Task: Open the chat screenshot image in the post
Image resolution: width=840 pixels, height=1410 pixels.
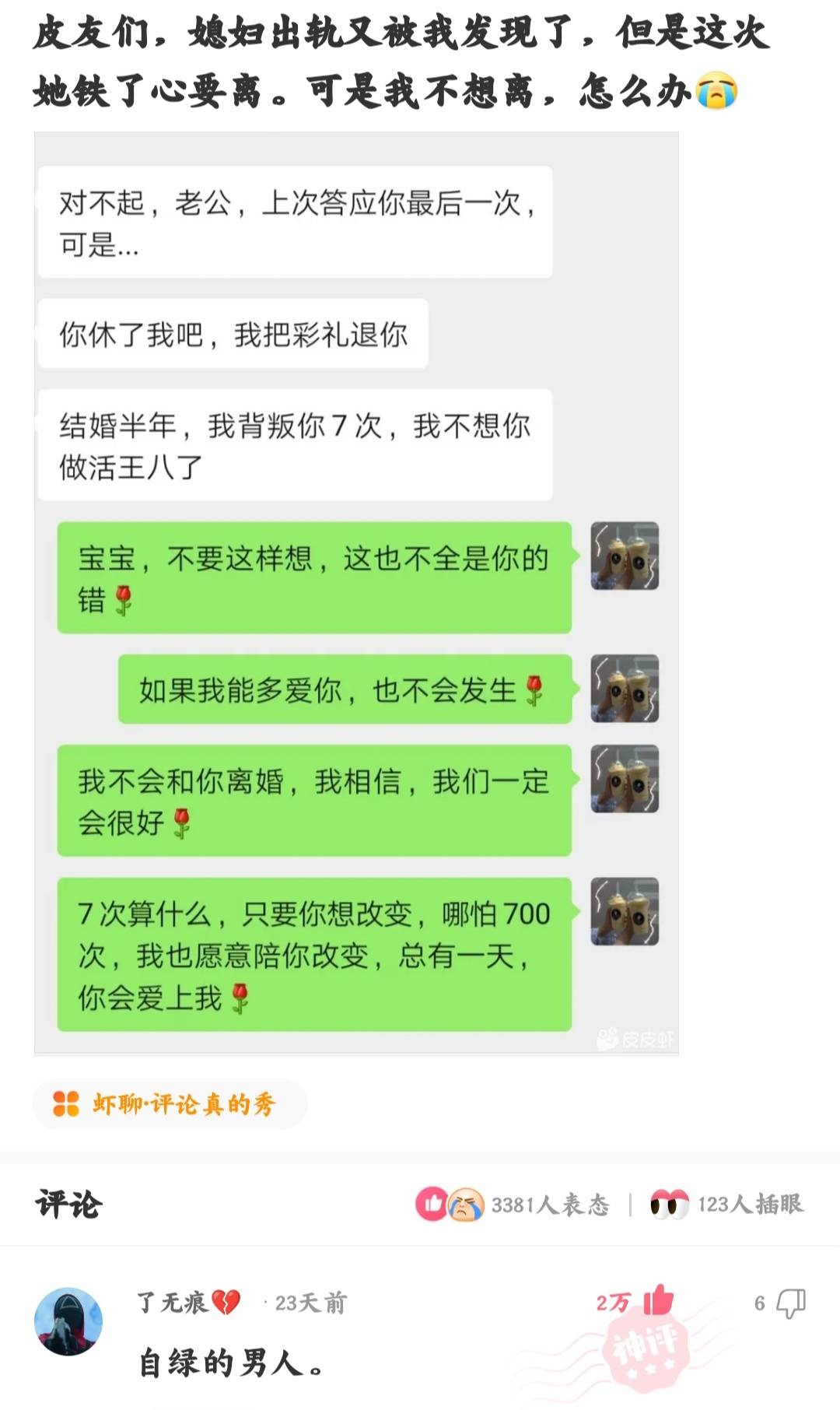Action: pyautogui.click(x=356, y=593)
